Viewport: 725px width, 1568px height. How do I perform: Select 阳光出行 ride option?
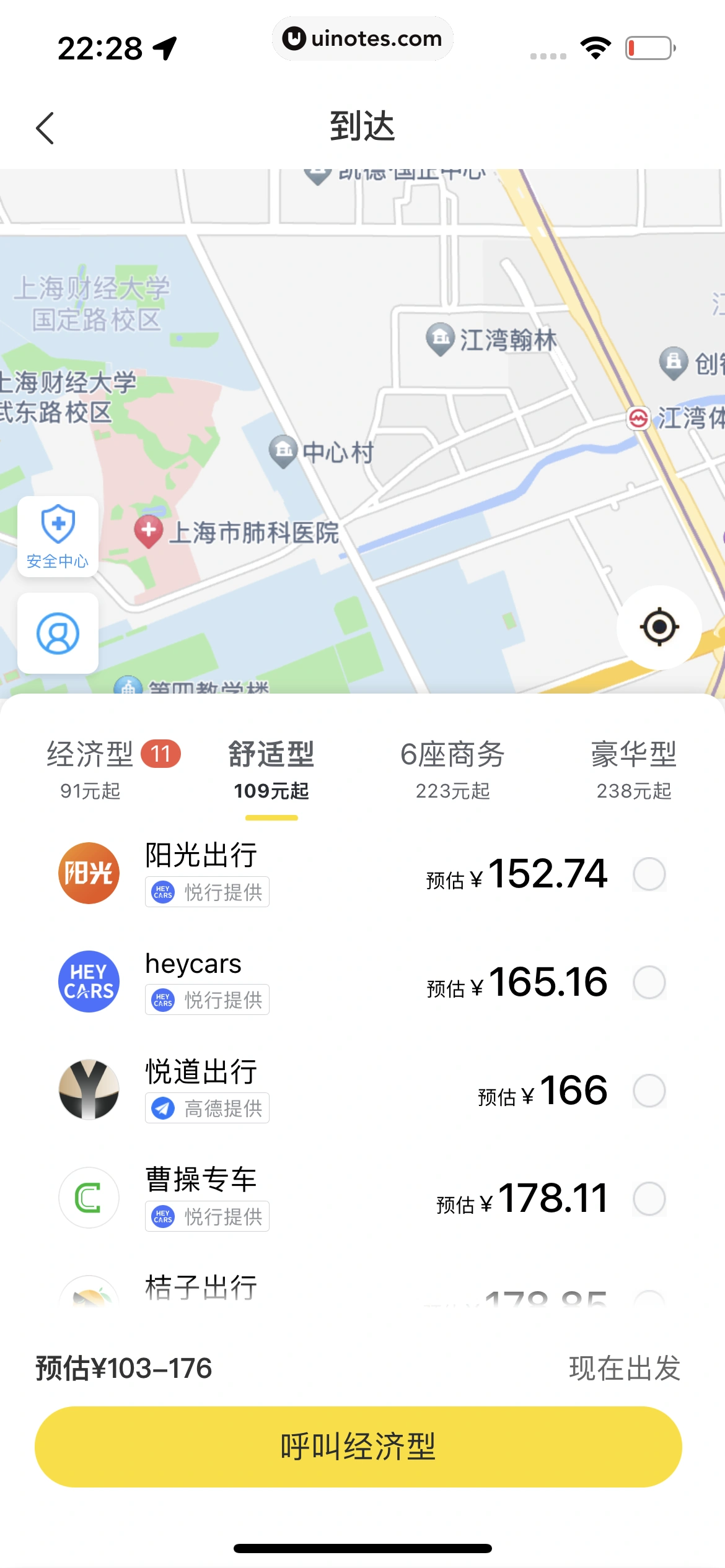click(x=649, y=874)
